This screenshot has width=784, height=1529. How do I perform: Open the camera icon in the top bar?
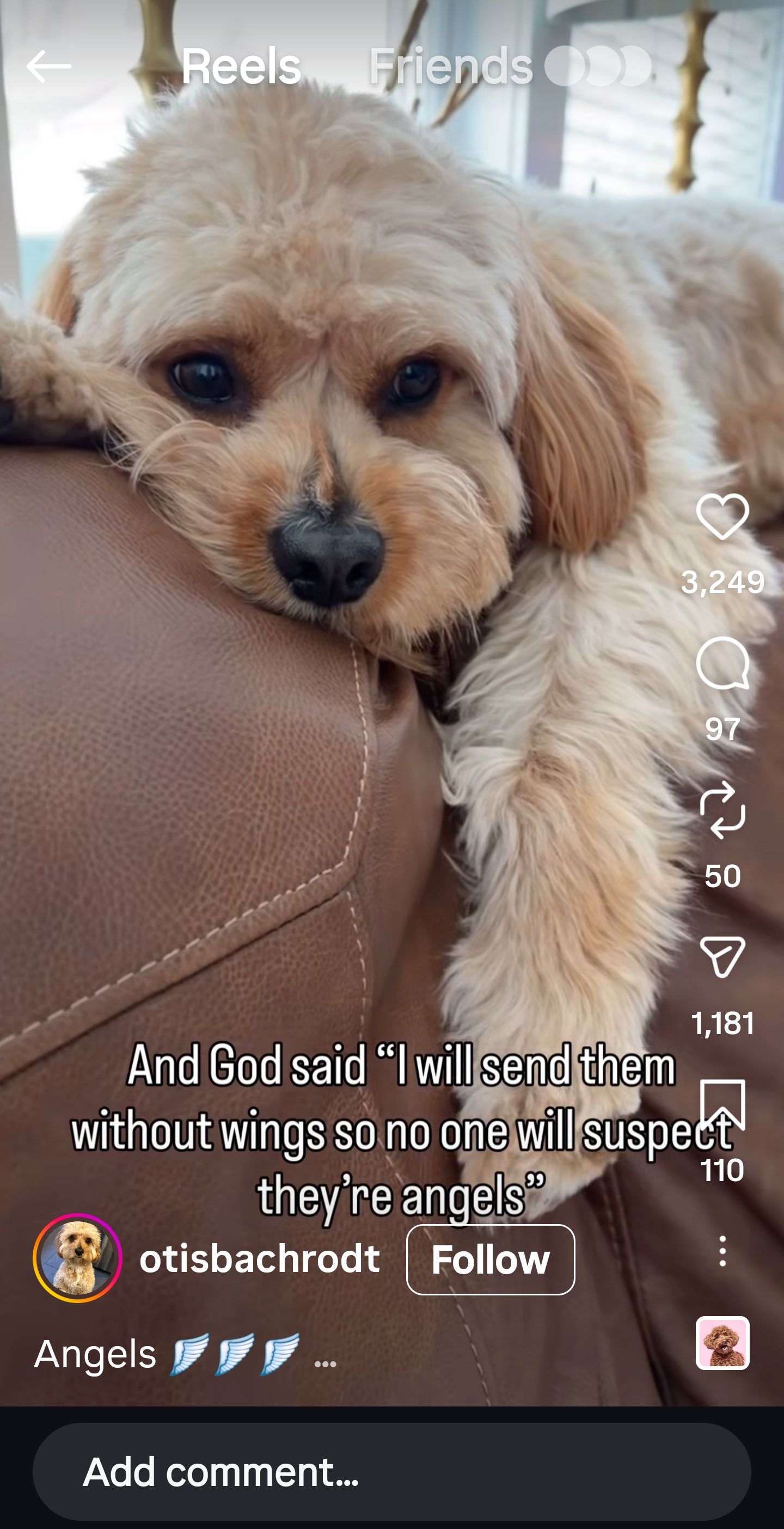pos(599,67)
